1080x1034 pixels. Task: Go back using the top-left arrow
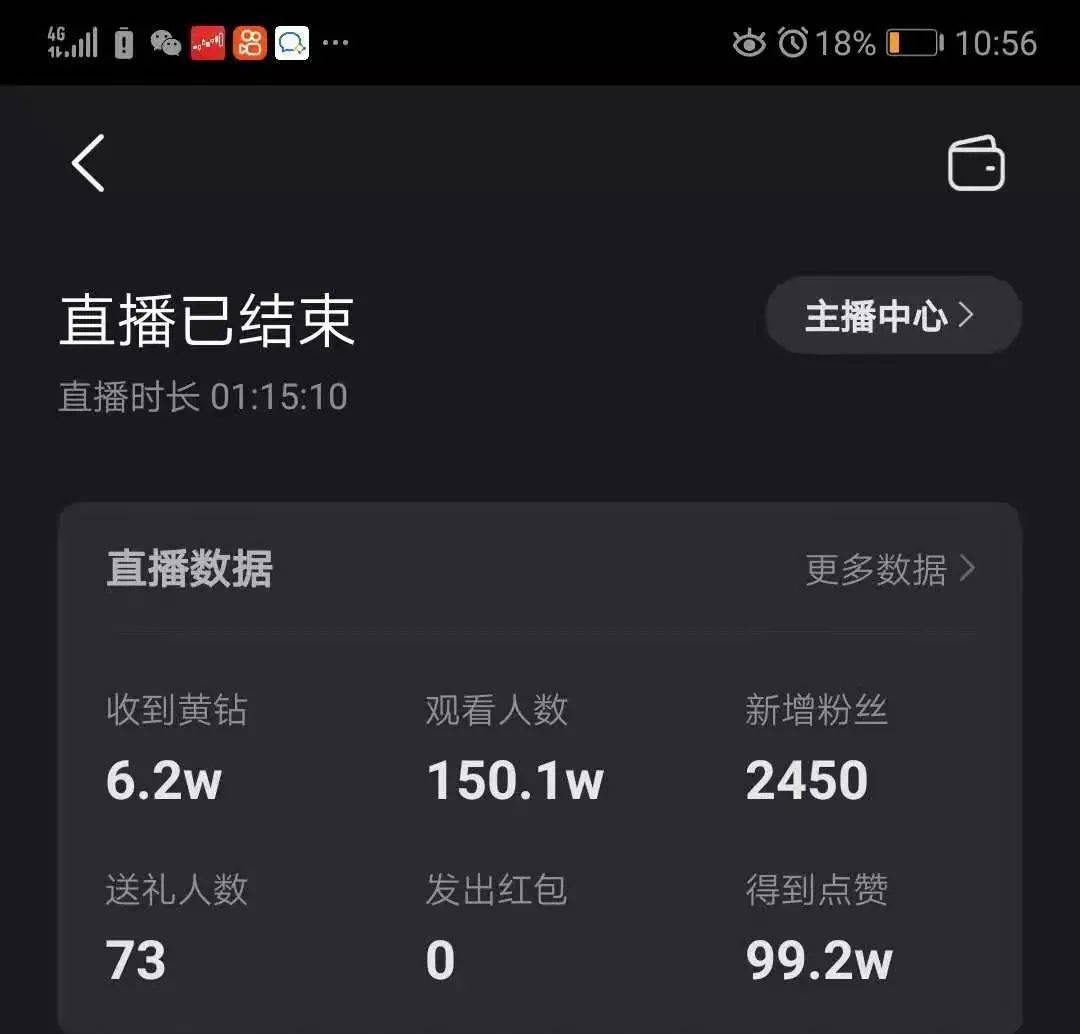pyautogui.click(x=88, y=163)
